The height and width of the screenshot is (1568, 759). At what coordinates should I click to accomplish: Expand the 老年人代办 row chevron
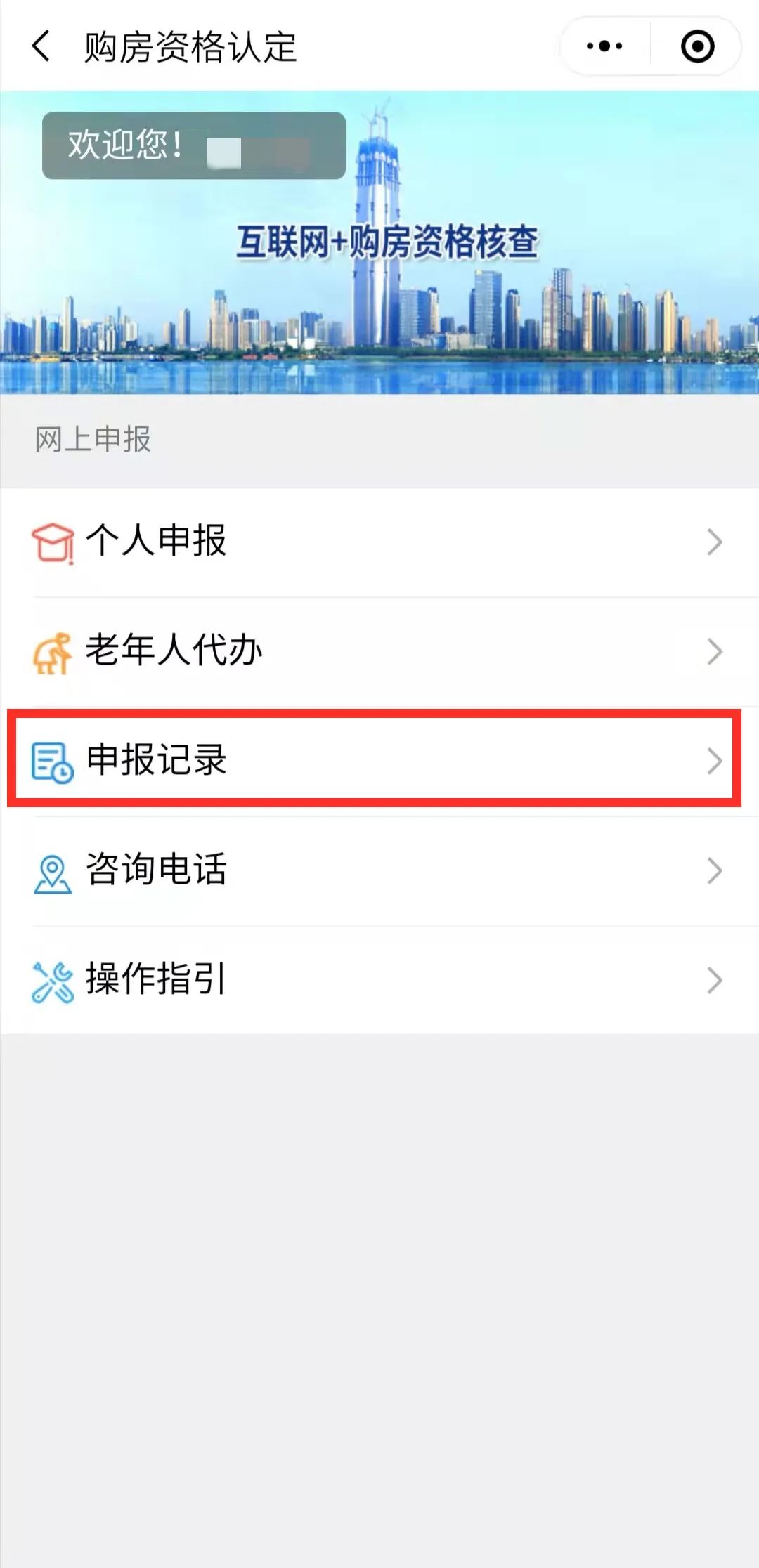(x=715, y=652)
